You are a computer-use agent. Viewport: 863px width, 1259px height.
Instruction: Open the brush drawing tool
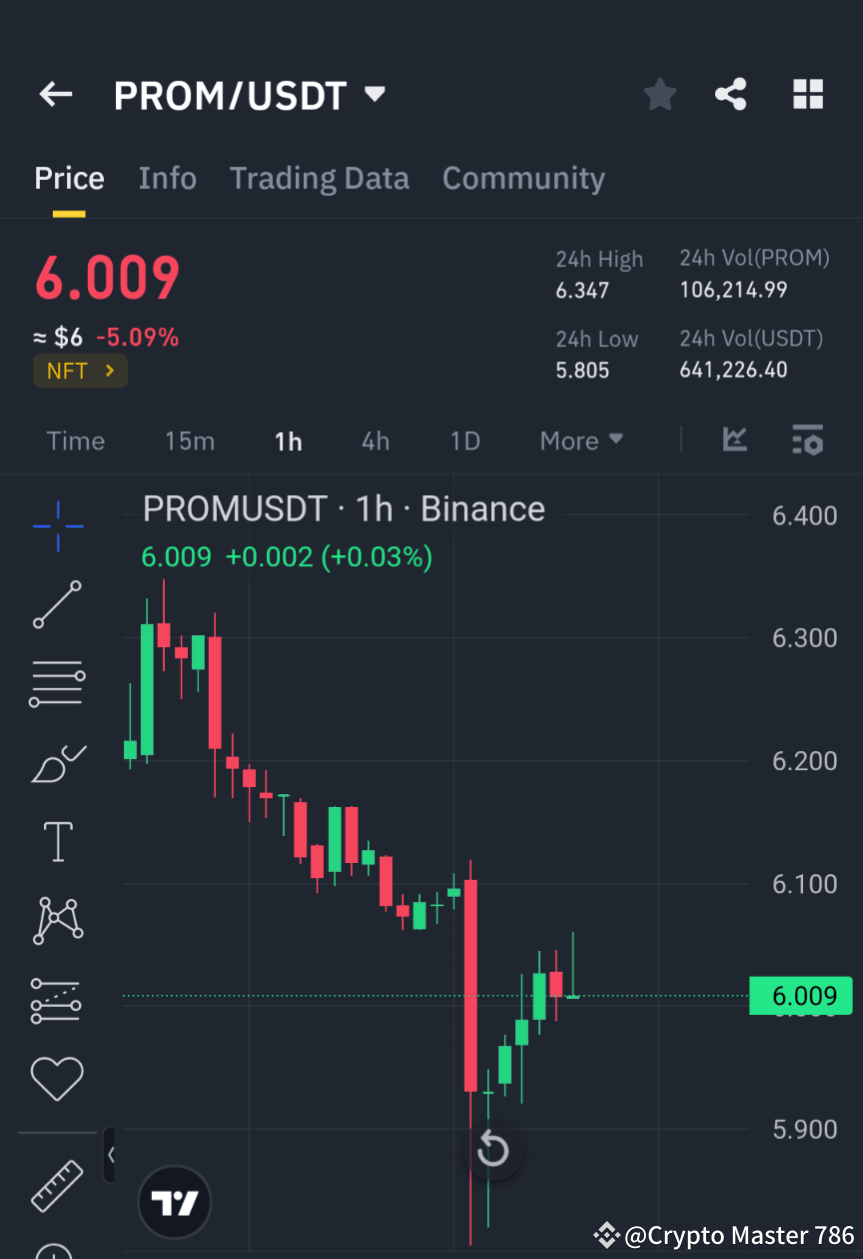tap(57, 762)
